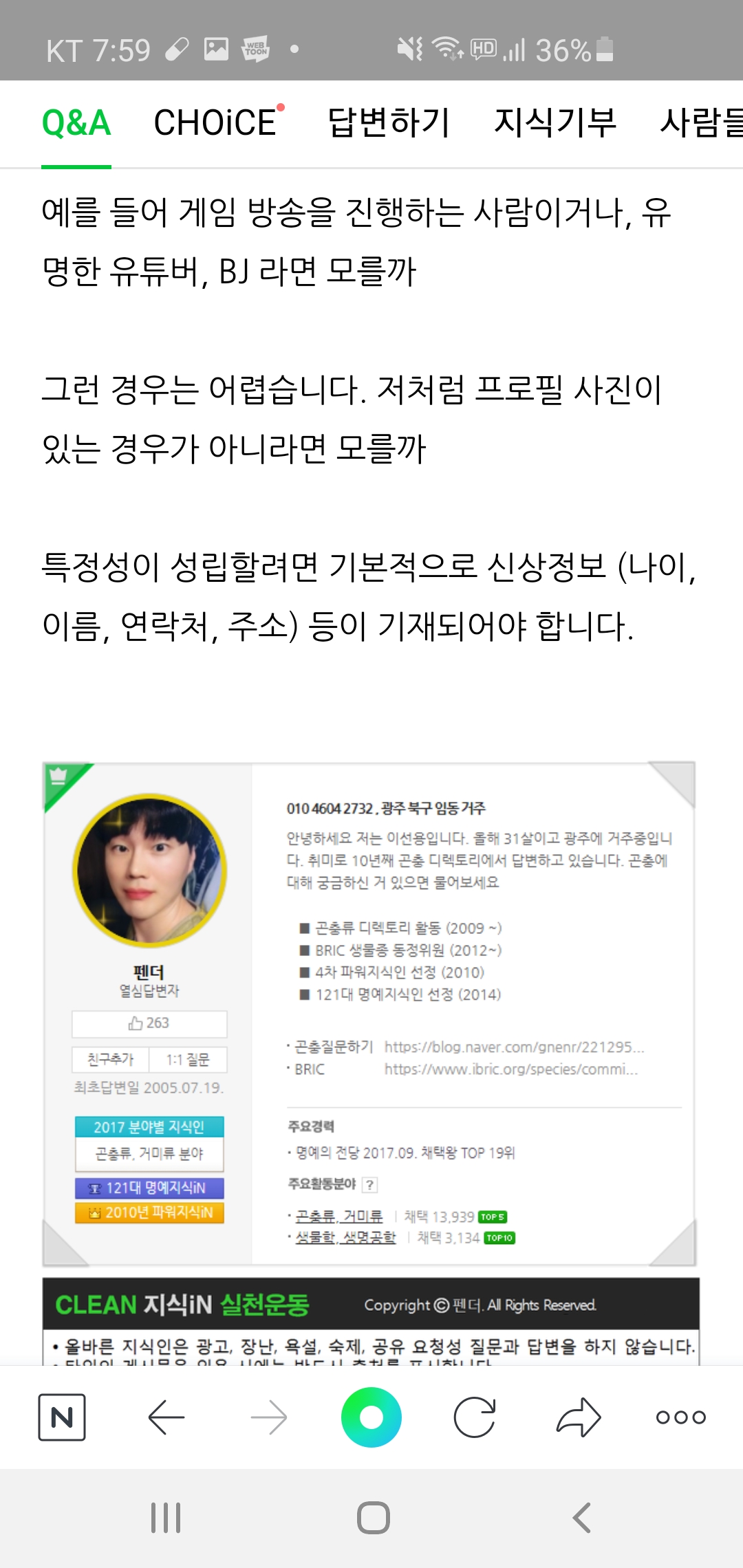Share this page

[x=578, y=1417]
